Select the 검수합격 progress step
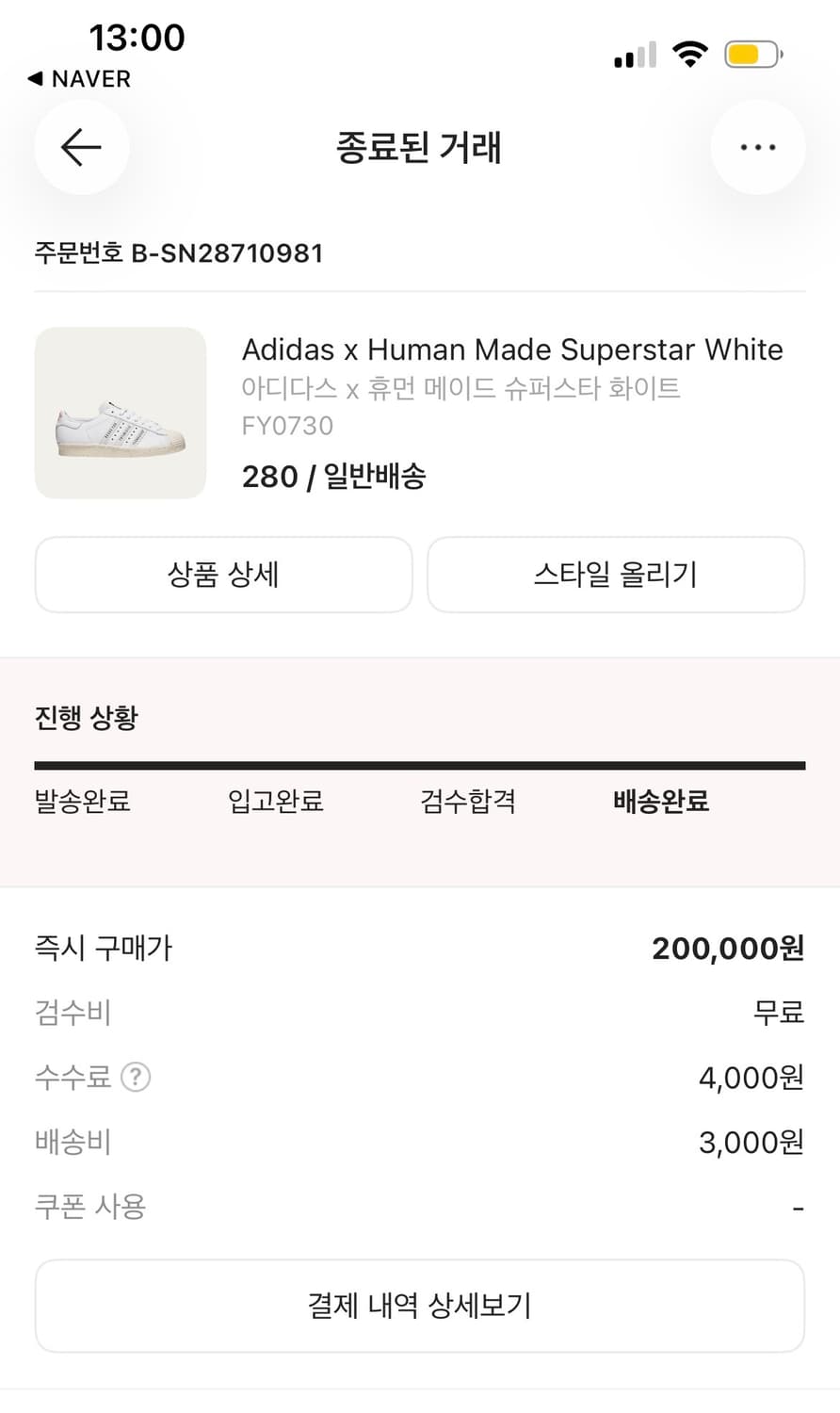This screenshot has width=840, height=1413. (x=468, y=802)
